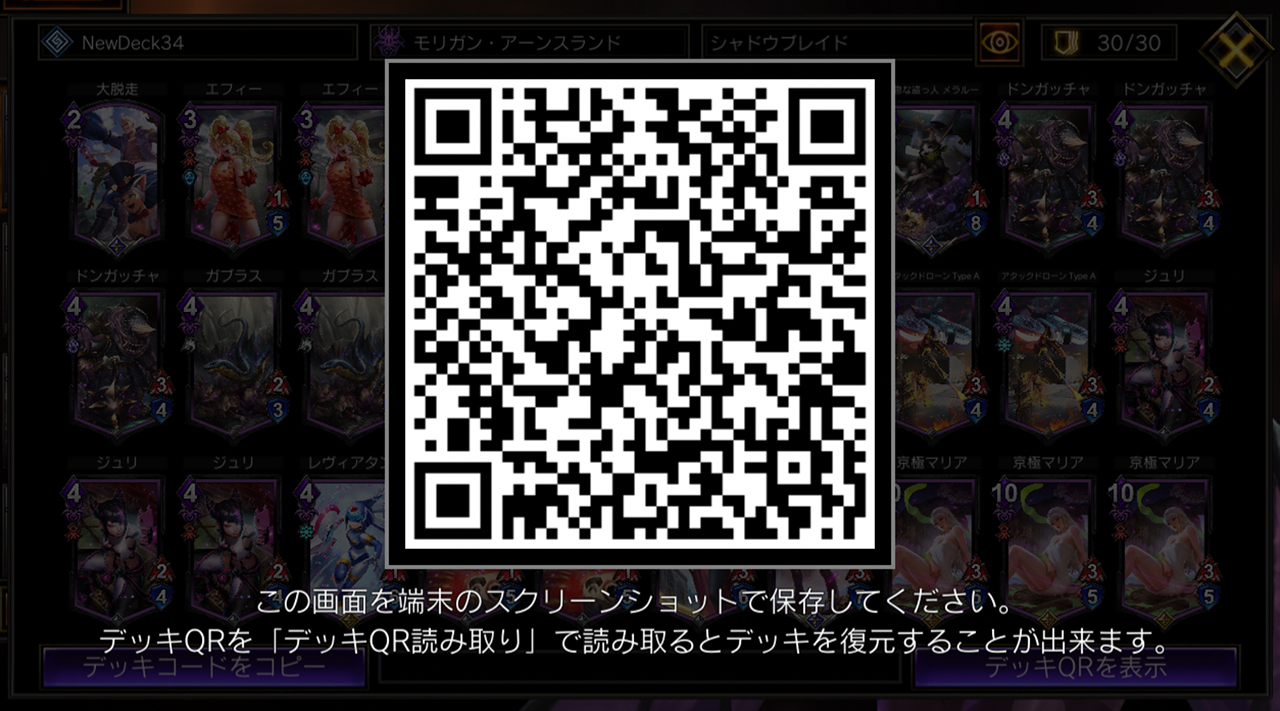Edit the NewDeck34 deck name field
This screenshot has height=711, width=1280.
click(198, 43)
